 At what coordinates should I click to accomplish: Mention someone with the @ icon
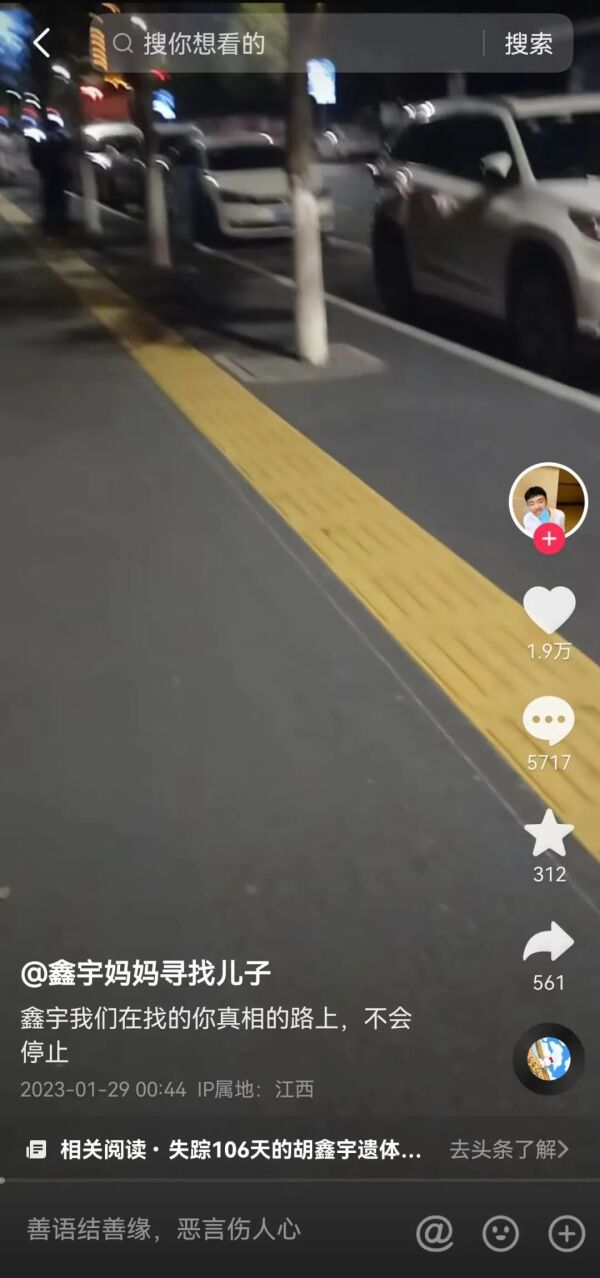(x=435, y=1233)
